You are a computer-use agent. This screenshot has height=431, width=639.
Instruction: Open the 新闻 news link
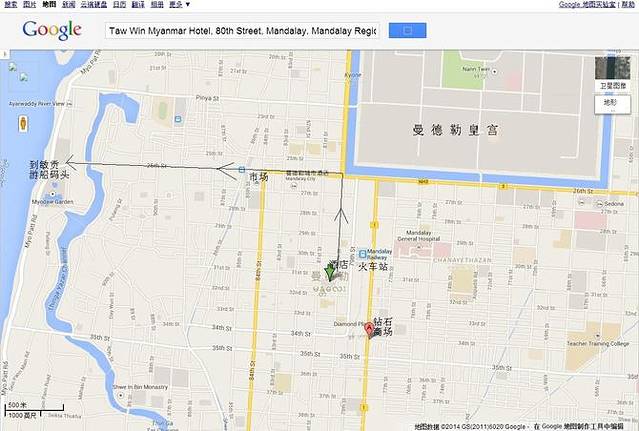pyautogui.click(x=68, y=5)
